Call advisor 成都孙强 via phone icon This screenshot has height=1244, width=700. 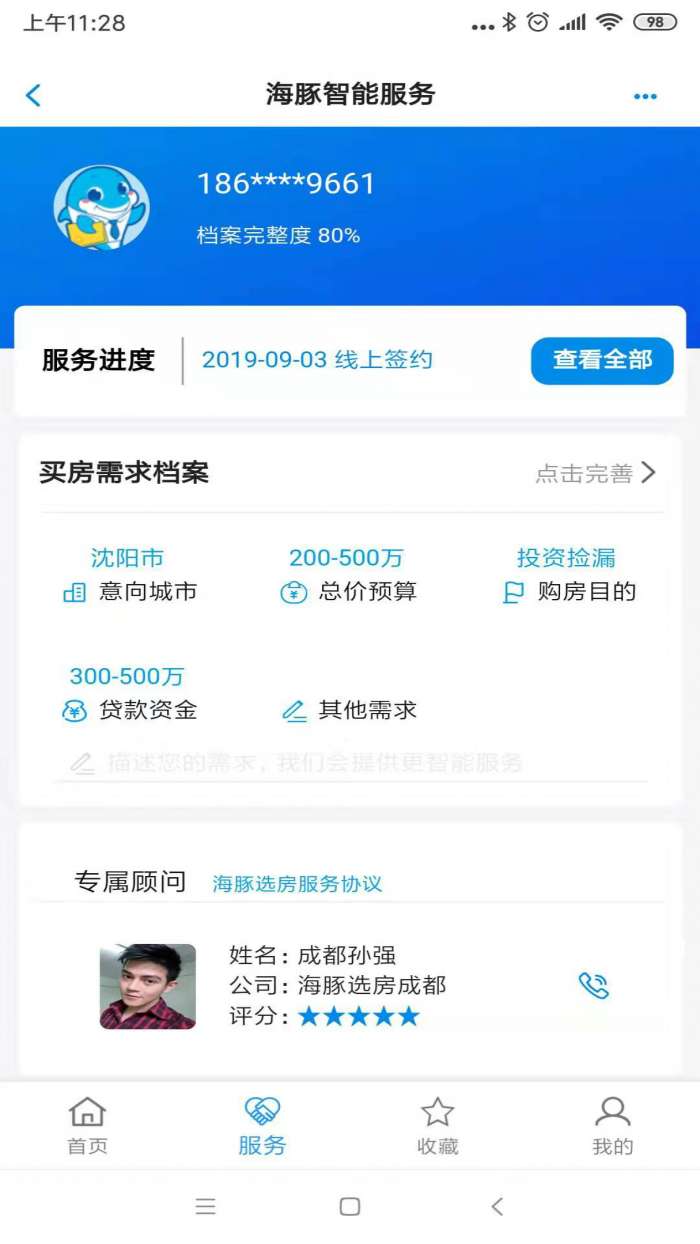[x=593, y=986]
